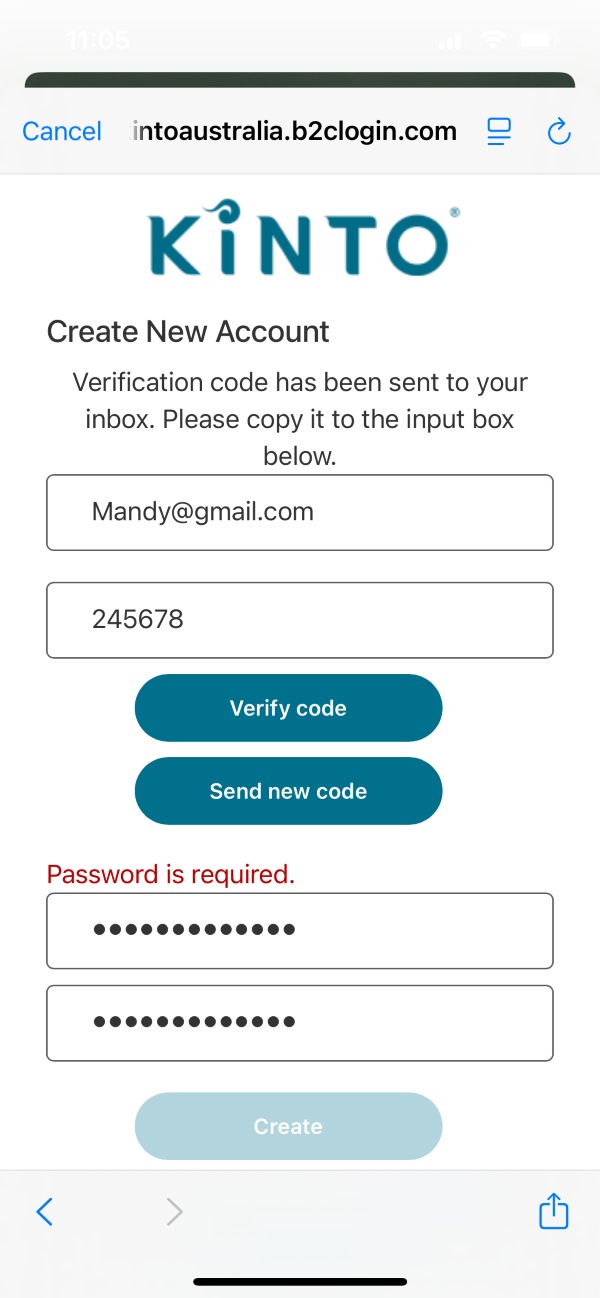This screenshot has height=1298, width=600.
Task: Go back with the browser back arrow
Action: coord(45,1212)
